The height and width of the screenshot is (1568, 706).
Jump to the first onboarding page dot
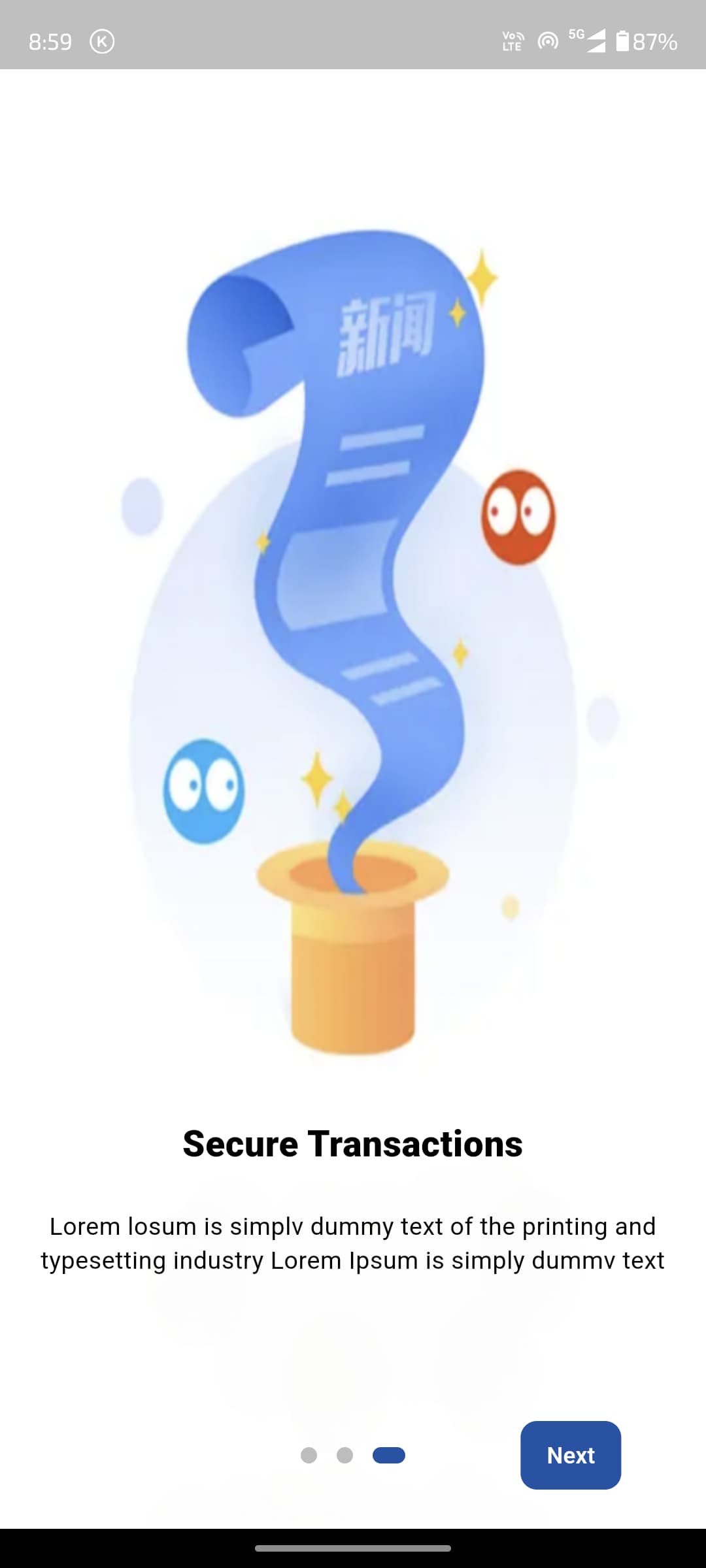309,1455
